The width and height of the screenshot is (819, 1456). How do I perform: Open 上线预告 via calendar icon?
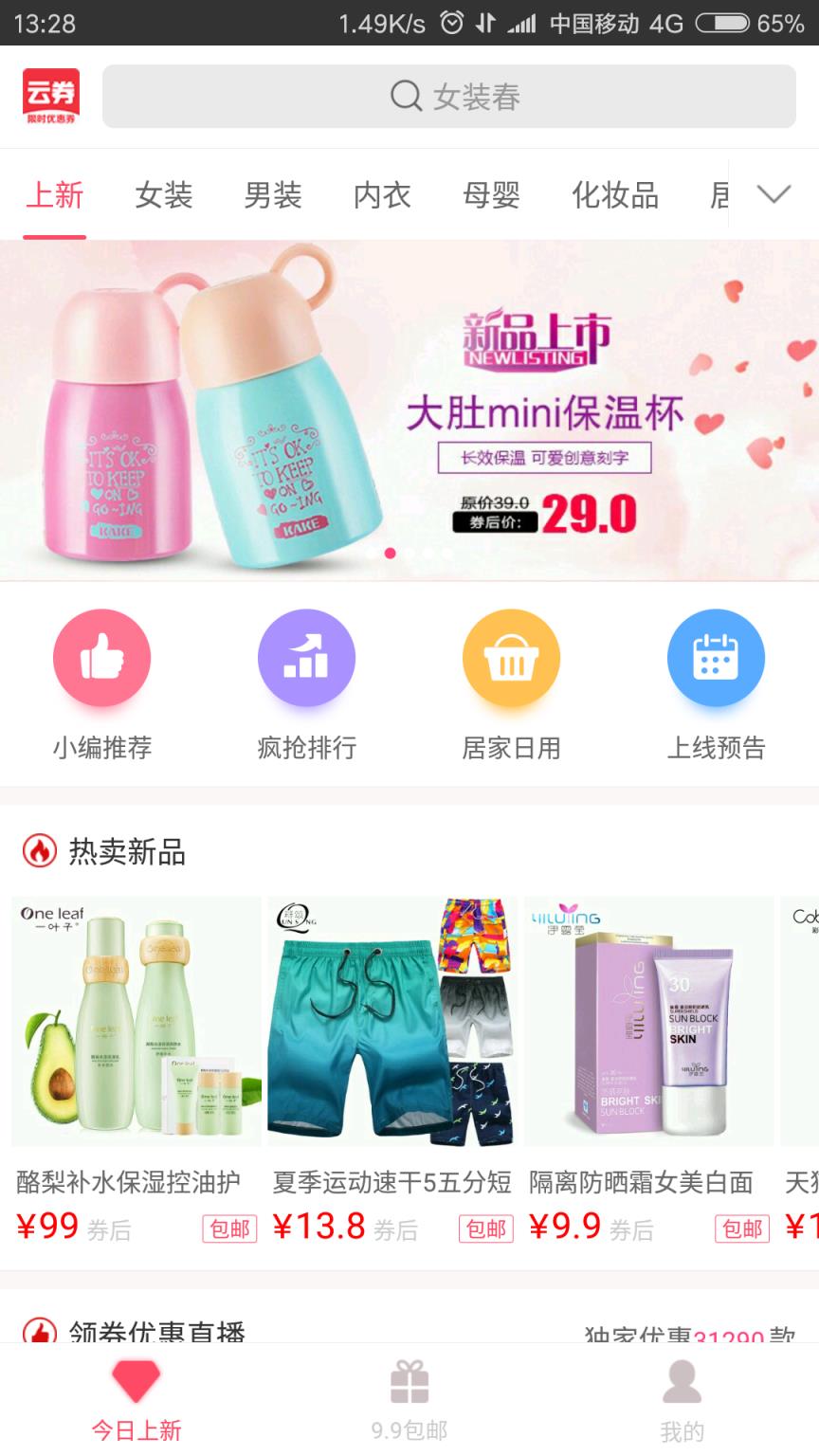click(x=717, y=657)
